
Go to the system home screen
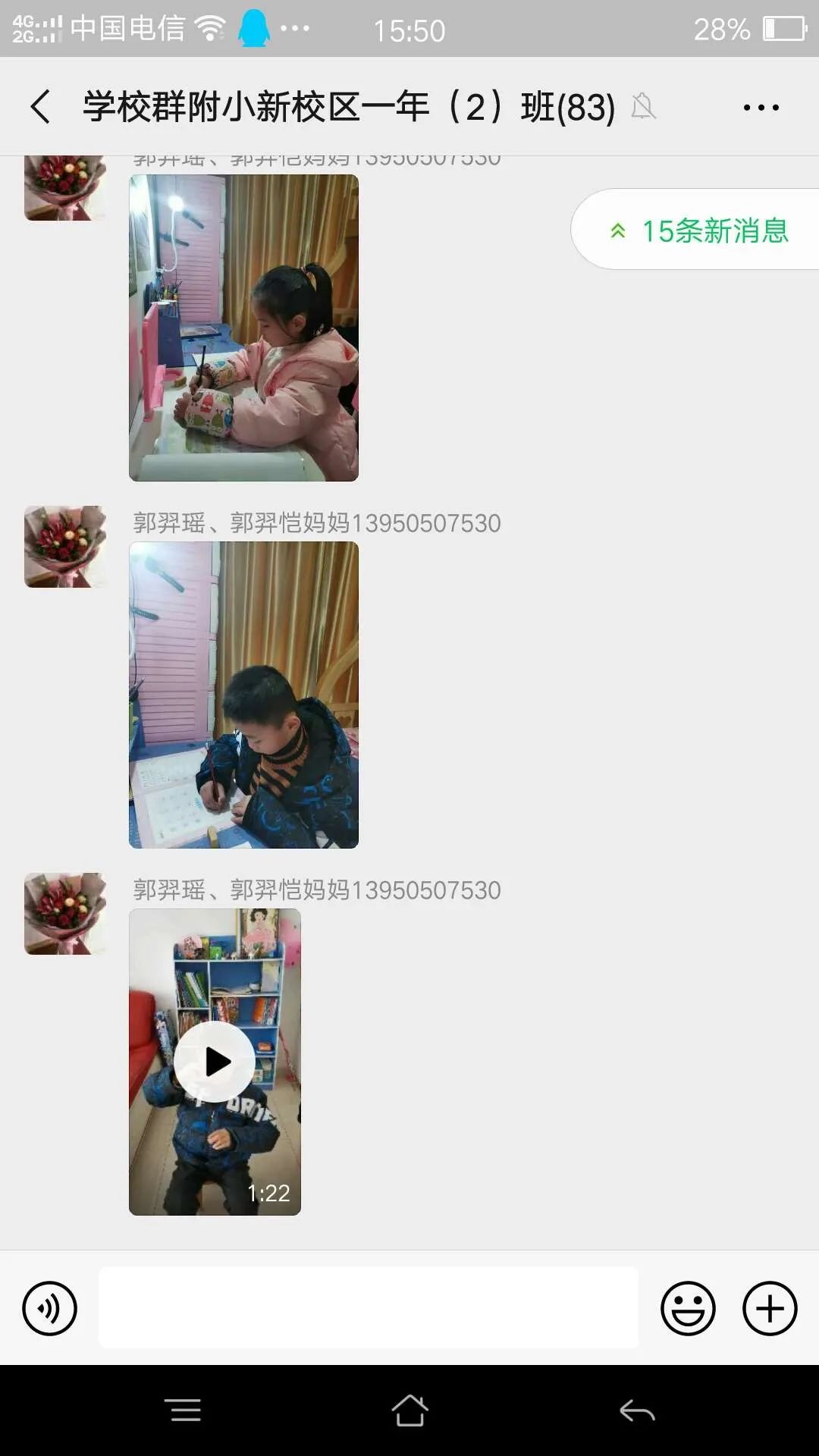click(409, 1410)
